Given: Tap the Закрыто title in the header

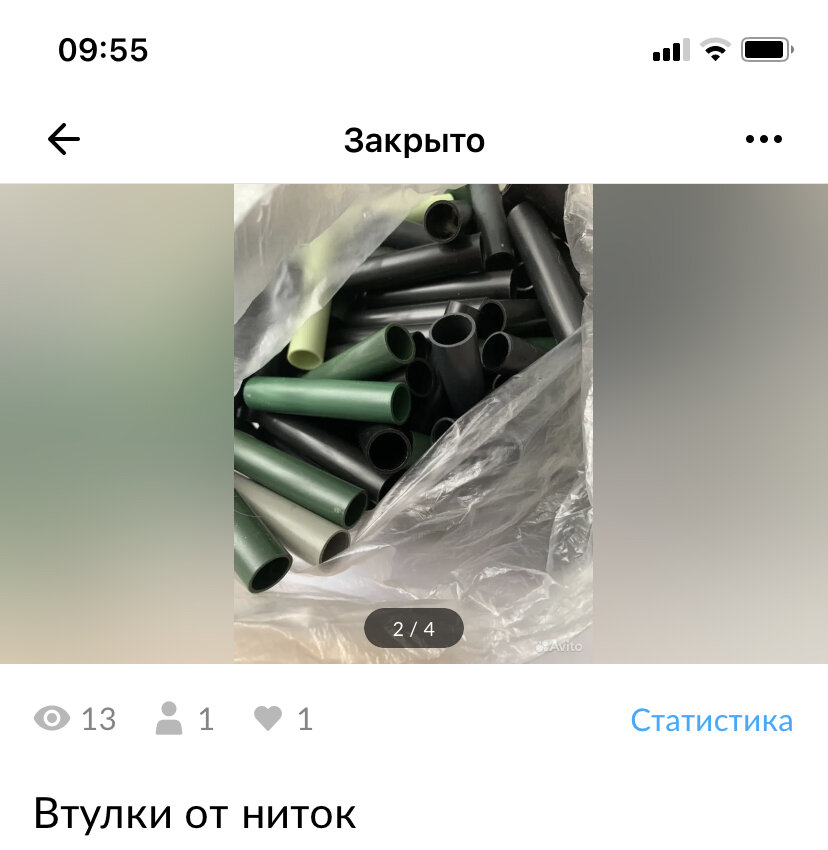Looking at the screenshot, I should (x=413, y=139).
